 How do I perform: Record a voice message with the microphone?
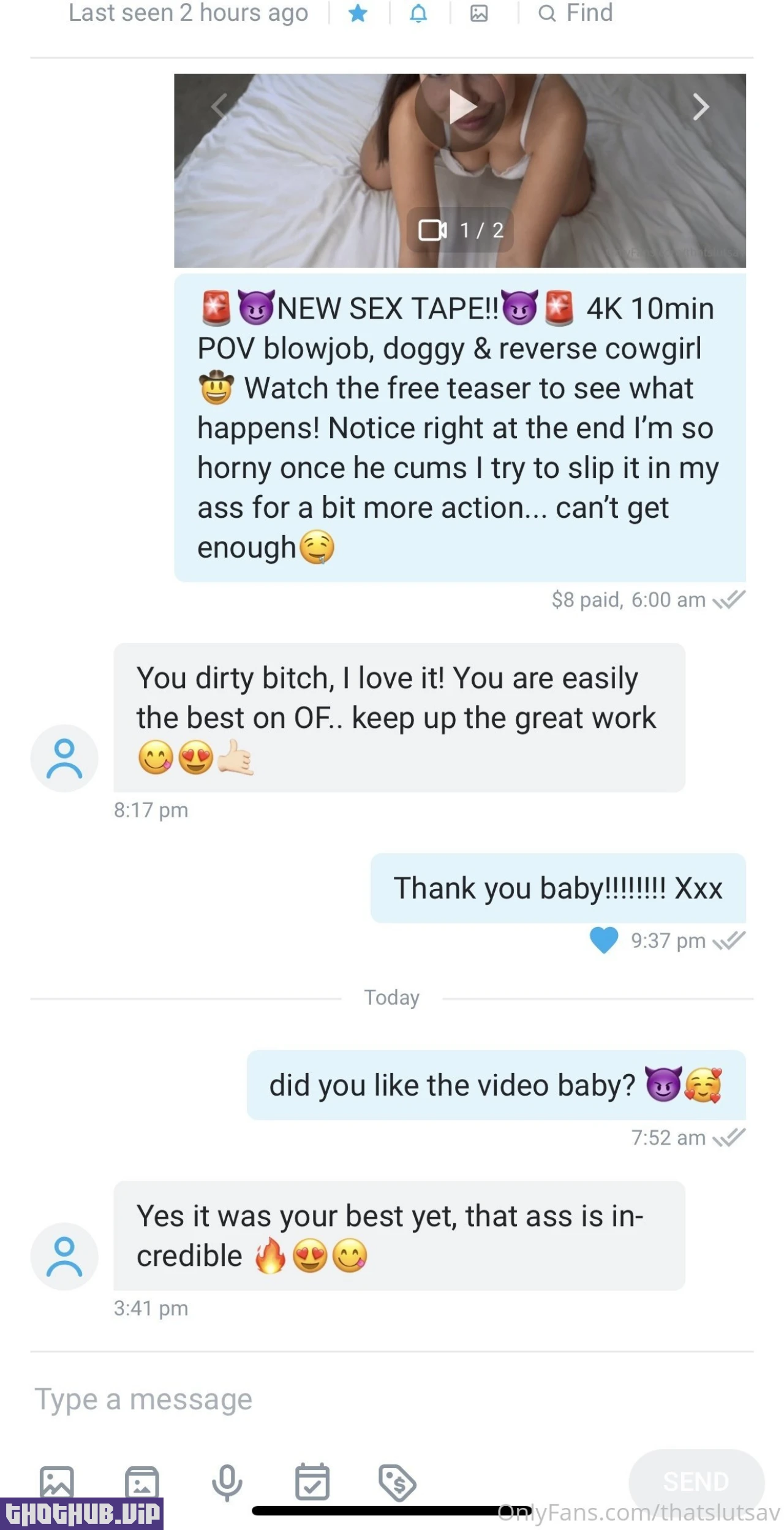[x=227, y=1482]
